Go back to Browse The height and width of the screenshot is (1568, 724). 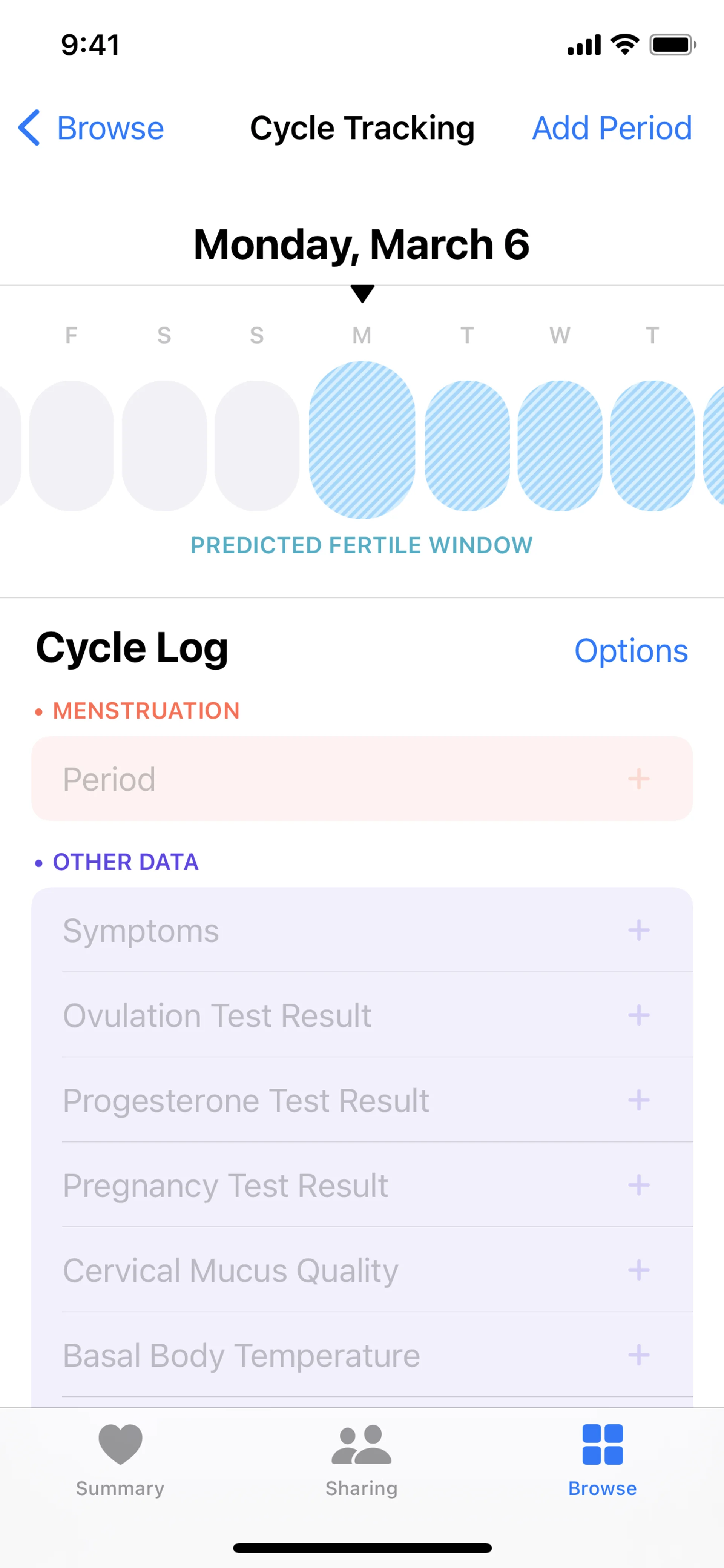coord(91,128)
